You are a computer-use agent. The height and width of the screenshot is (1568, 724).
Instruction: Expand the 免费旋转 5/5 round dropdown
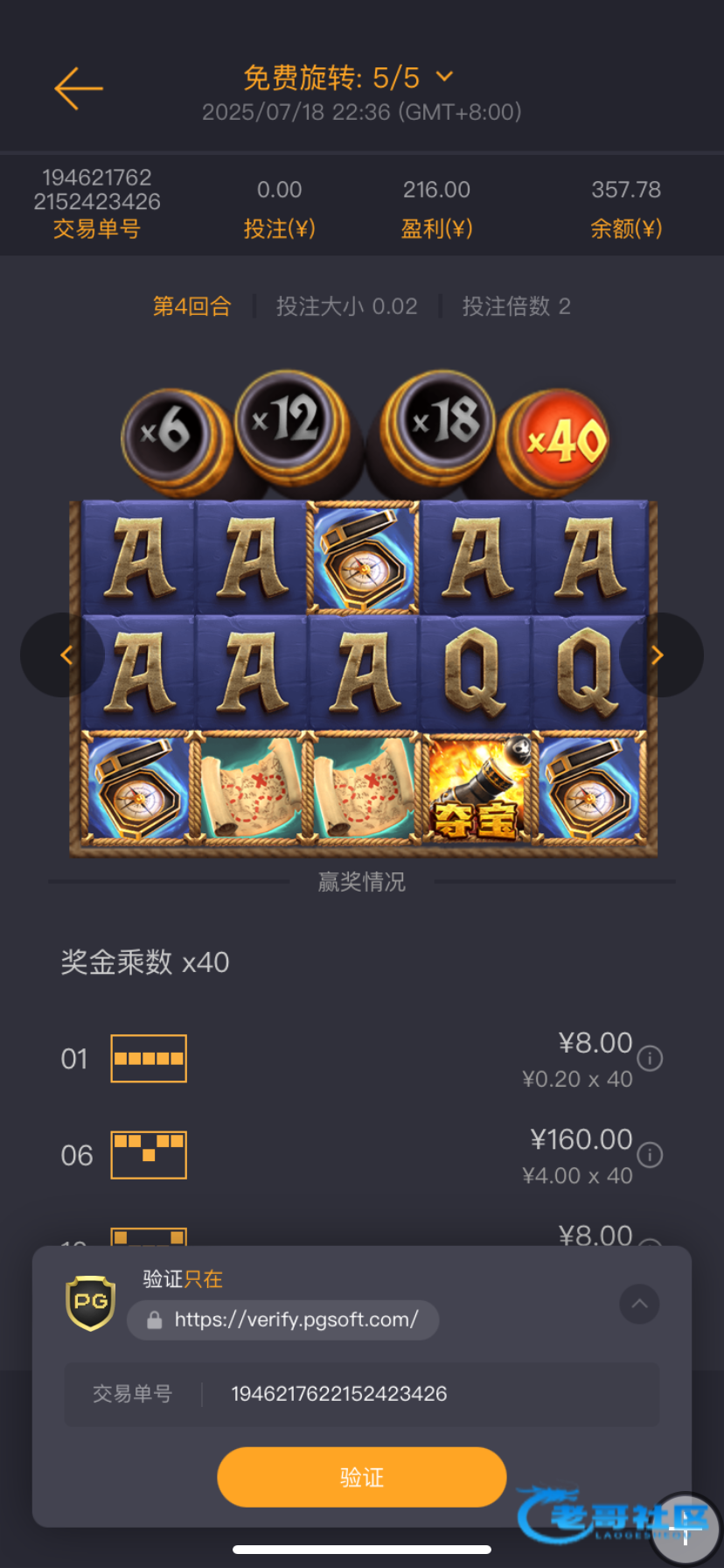click(444, 77)
